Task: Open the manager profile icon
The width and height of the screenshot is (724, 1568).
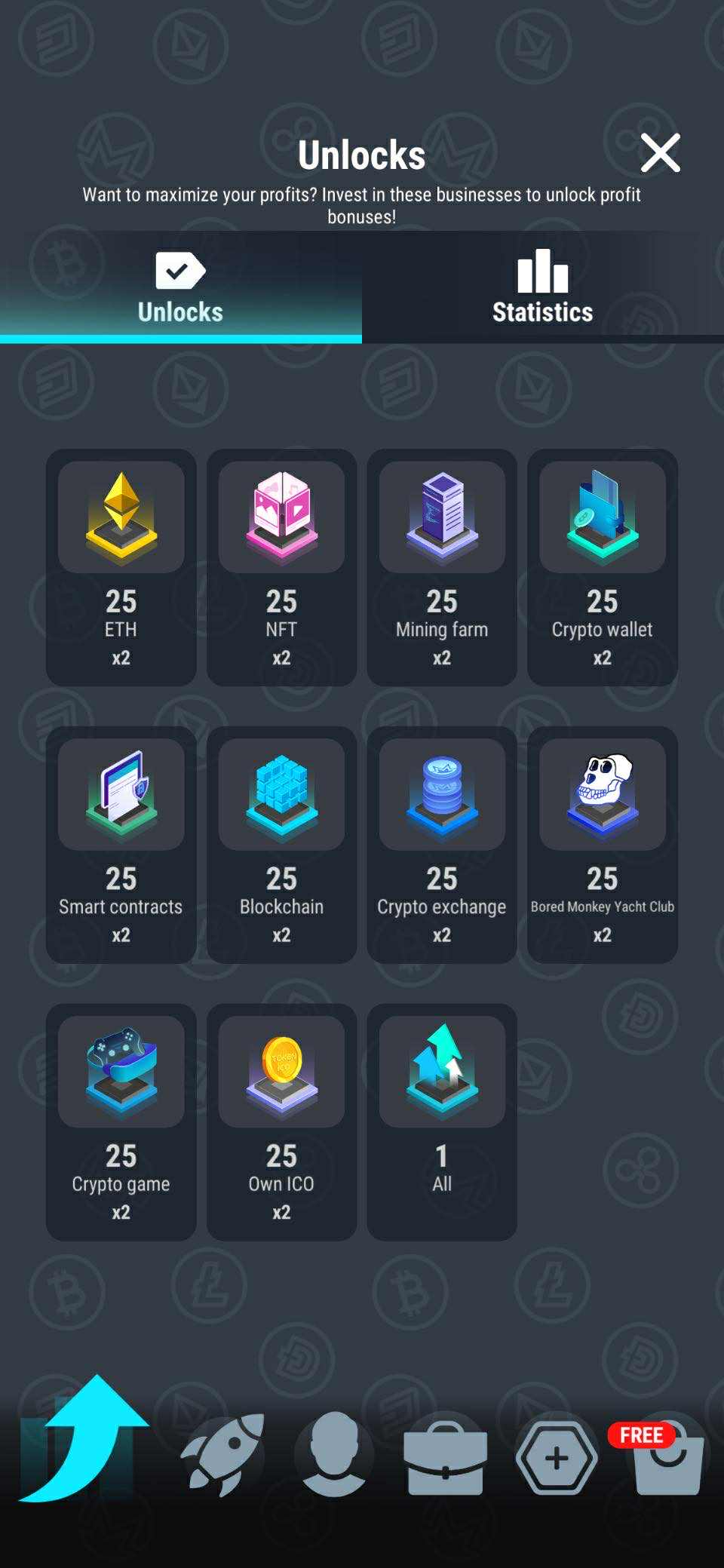Action: click(x=333, y=1456)
